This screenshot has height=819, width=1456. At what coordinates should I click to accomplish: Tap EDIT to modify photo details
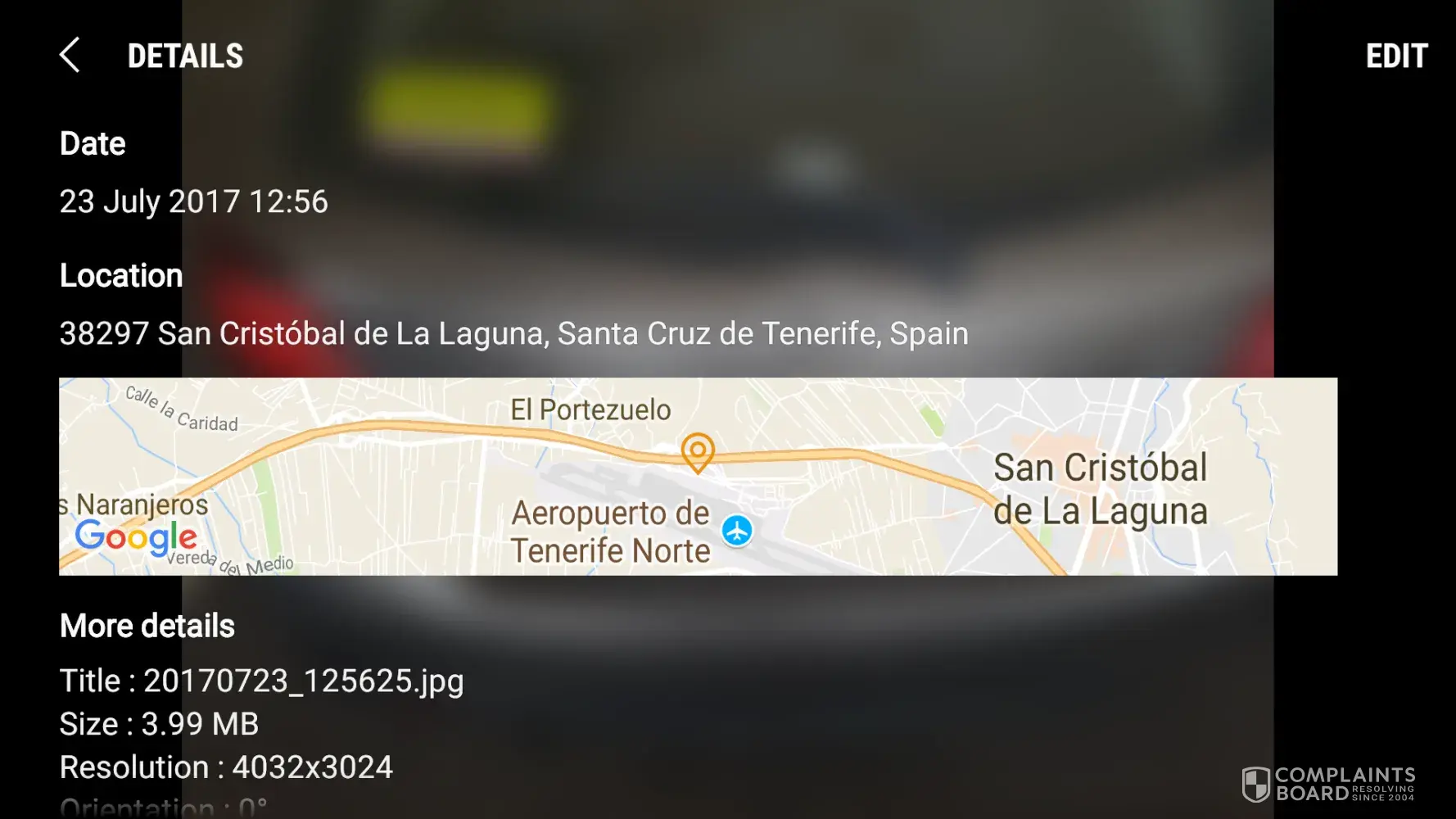point(1396,57)
